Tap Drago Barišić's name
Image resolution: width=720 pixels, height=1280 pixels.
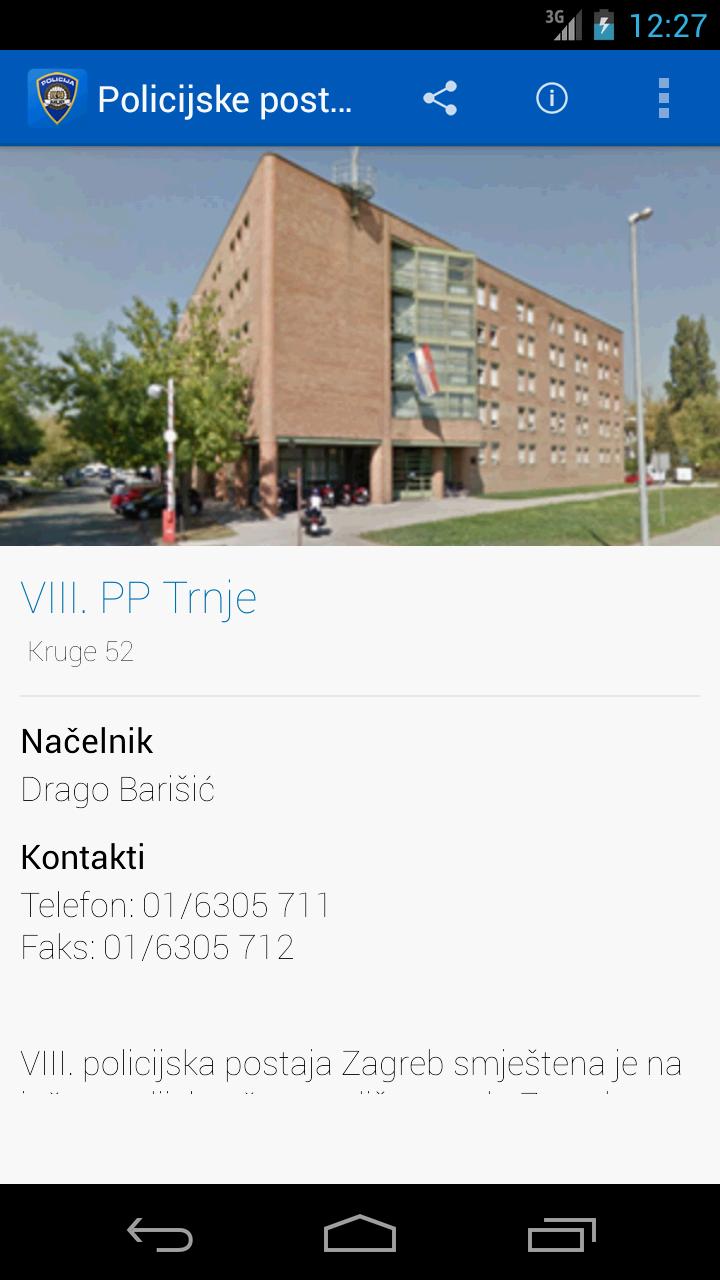[x=117, y=789]
